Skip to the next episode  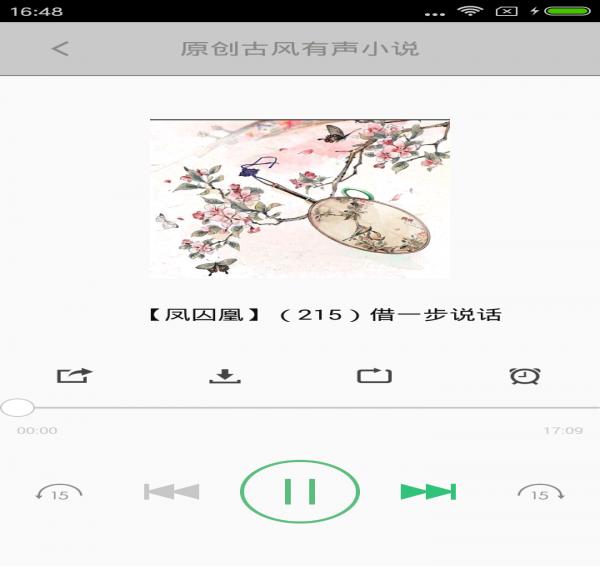tap(428, 492)
